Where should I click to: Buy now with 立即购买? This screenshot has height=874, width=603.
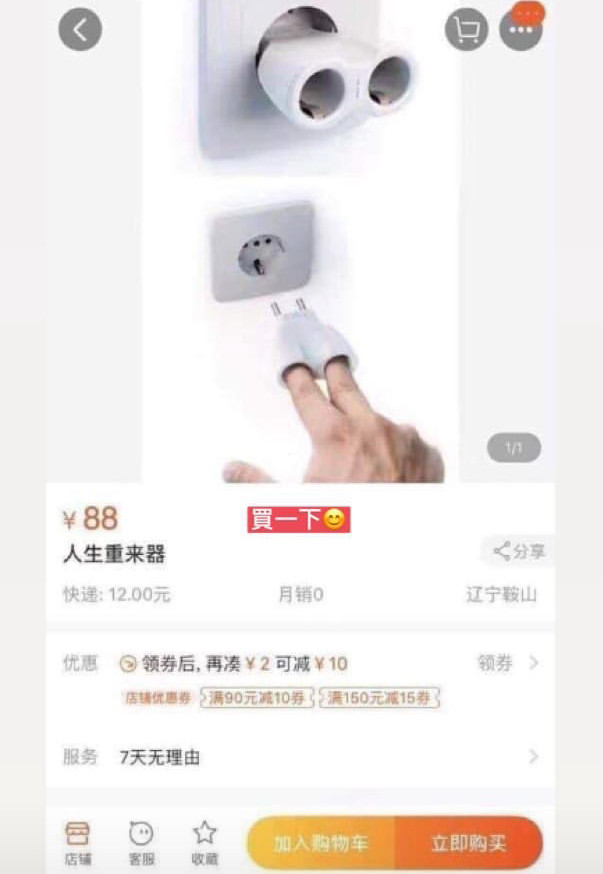click(x=468, y=843)
